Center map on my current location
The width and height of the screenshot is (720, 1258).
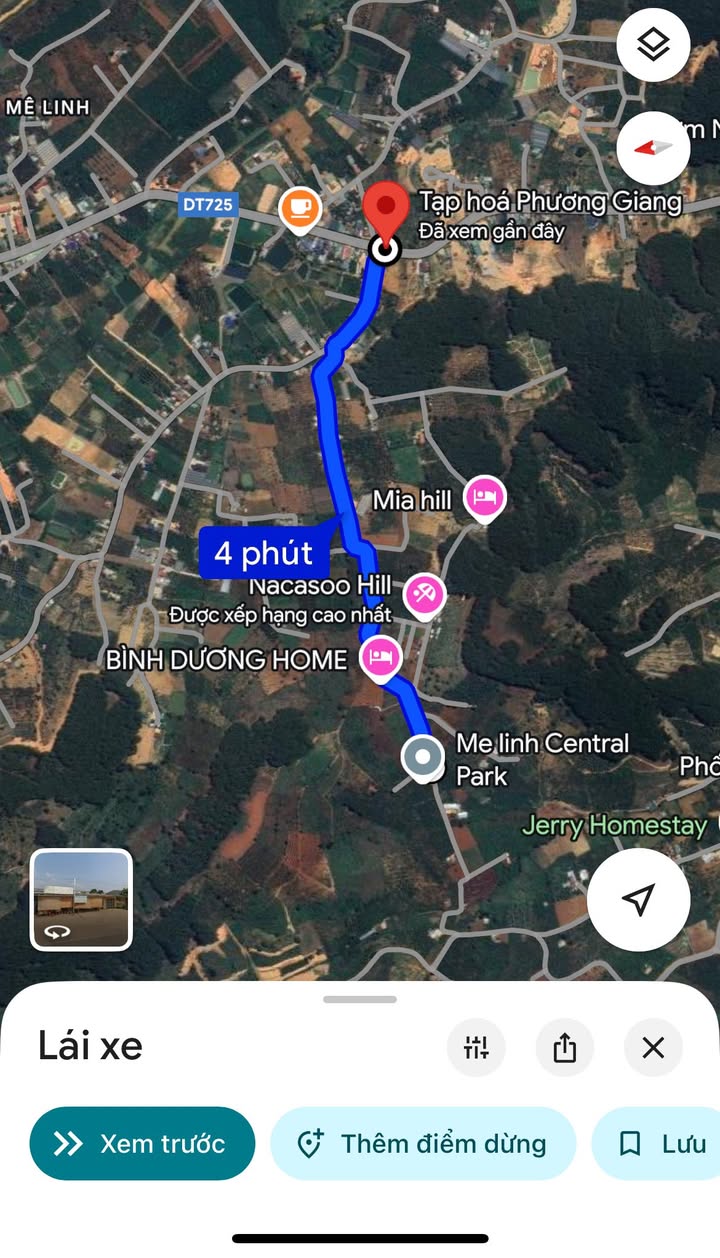638,899
